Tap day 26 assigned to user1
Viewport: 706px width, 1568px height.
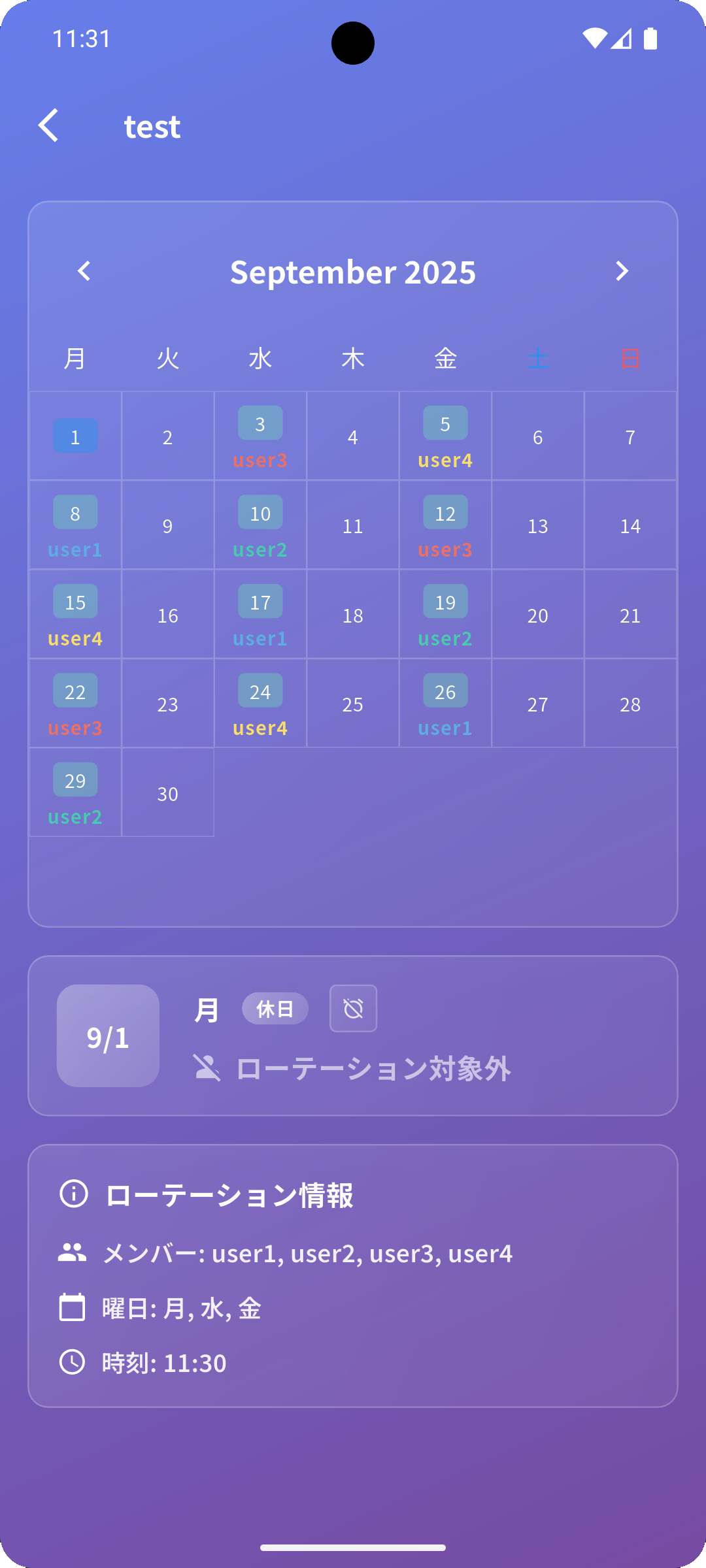click(x=445, y=704)
